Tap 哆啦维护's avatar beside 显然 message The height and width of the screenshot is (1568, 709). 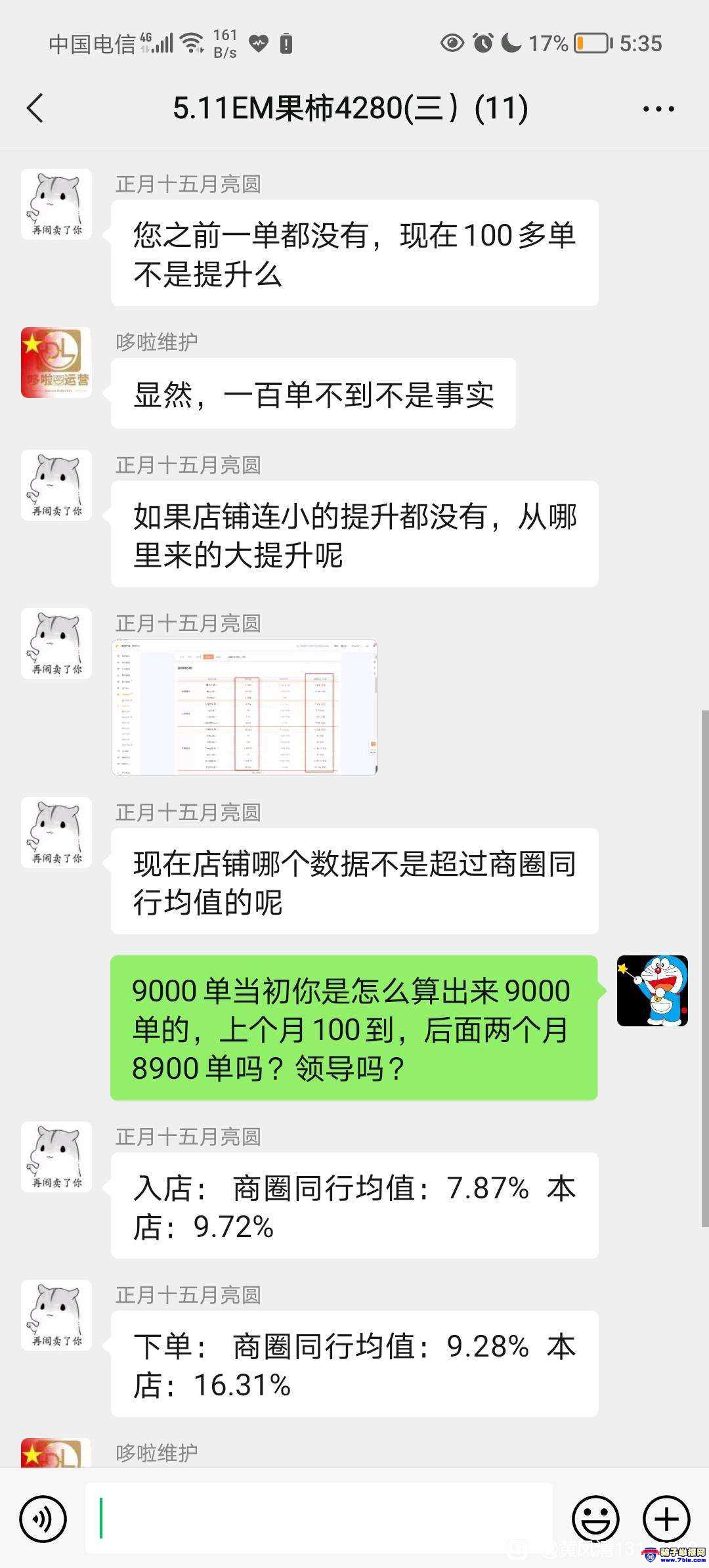[x=56, y=362]
